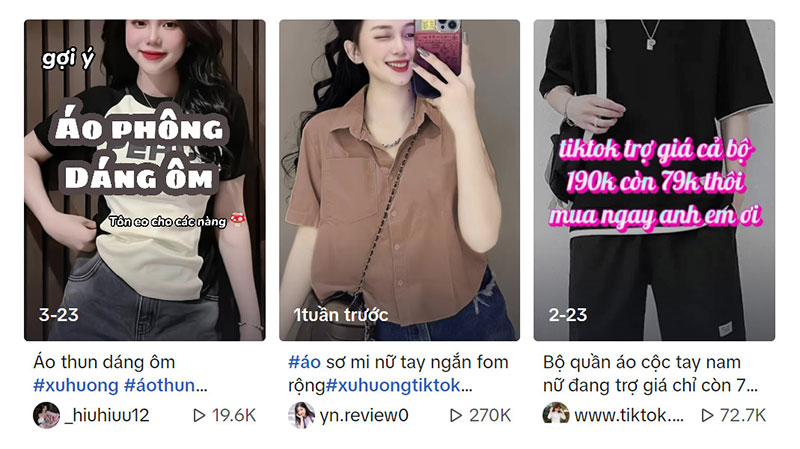Visit the _hiuhiuu12 profile
The image size is (800, 449).
(x=106, y=415)
